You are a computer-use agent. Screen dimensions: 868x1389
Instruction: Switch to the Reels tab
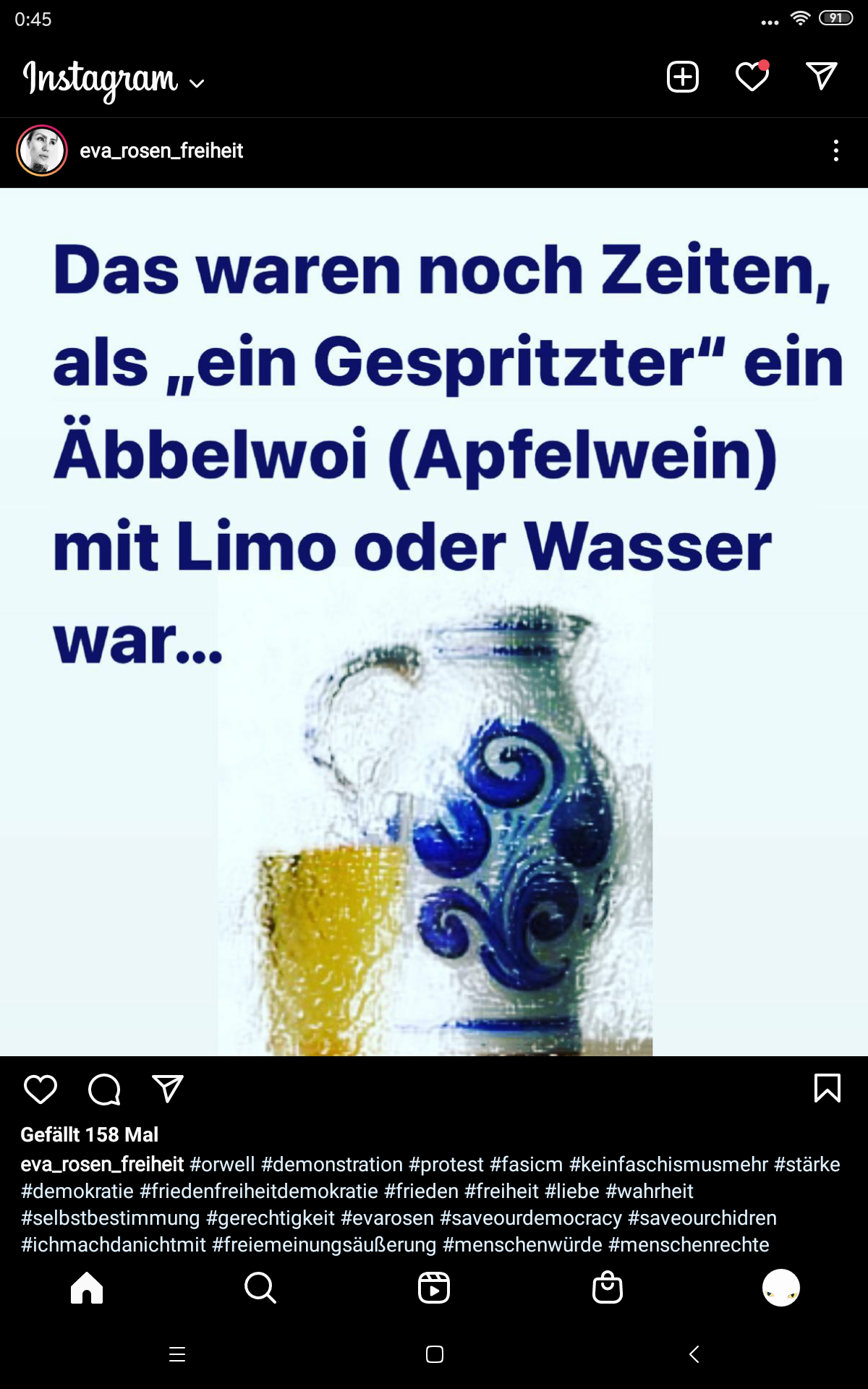click(x=434, y=1288)
